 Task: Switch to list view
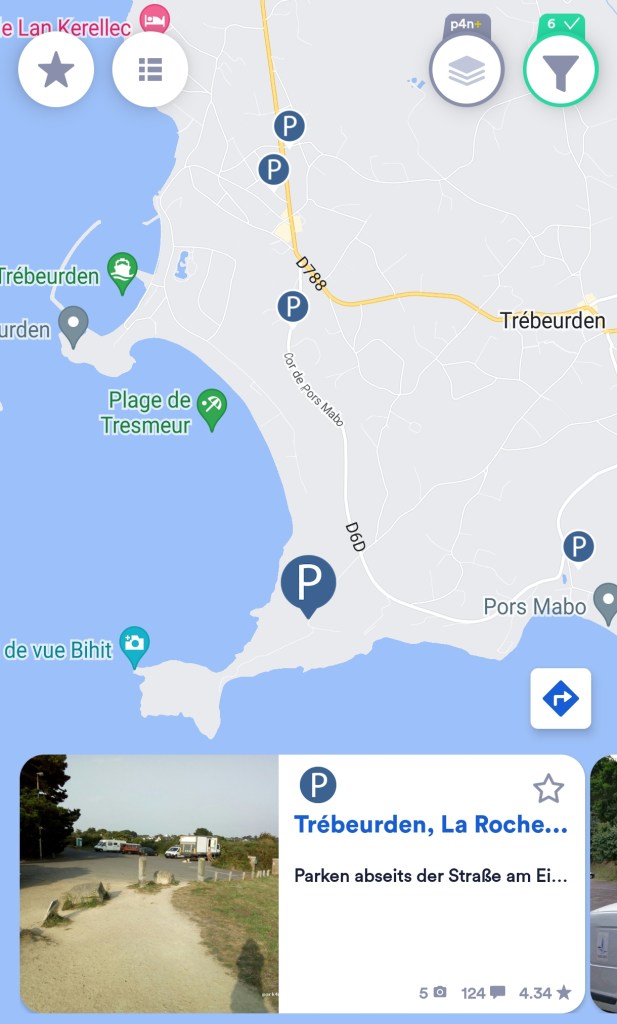pos(150,69)
